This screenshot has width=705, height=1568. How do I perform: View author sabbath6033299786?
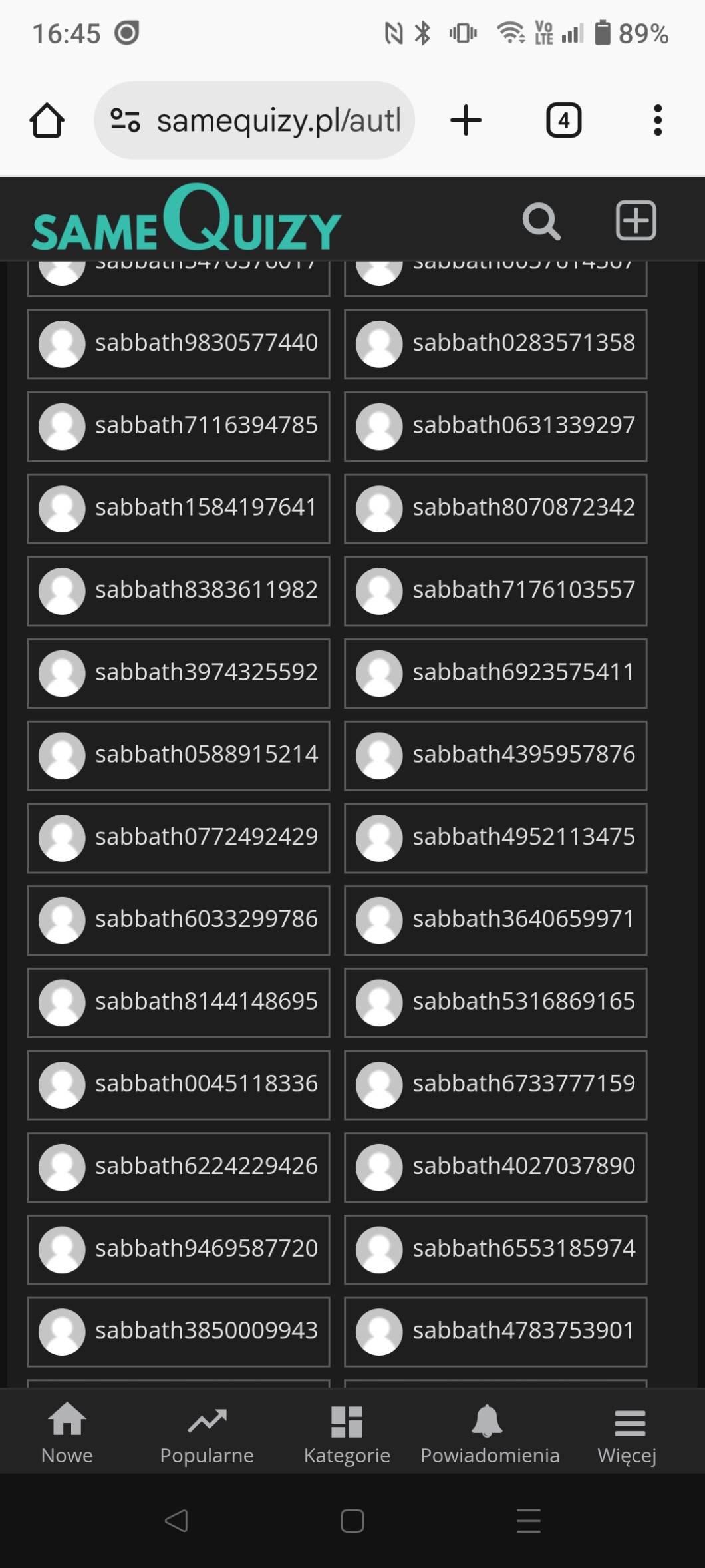[x=178, y=920]
